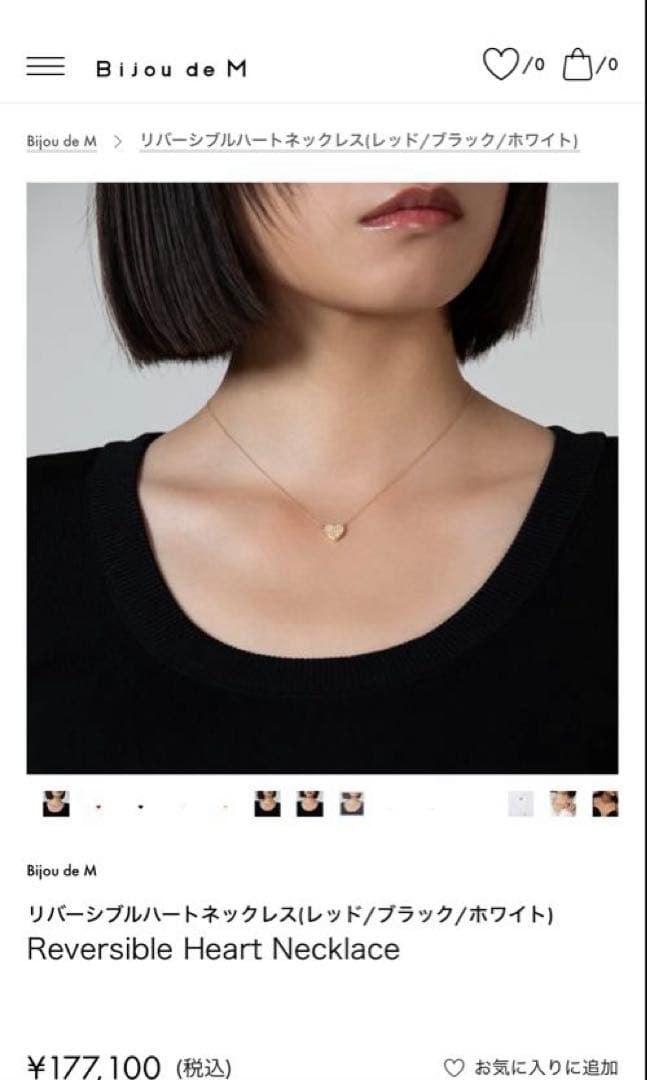This screenshot has width=647, height=1080.
Task: Tap the リバーシブルハートネックレス breadcrumb link
Action: (x=359, y=141)
